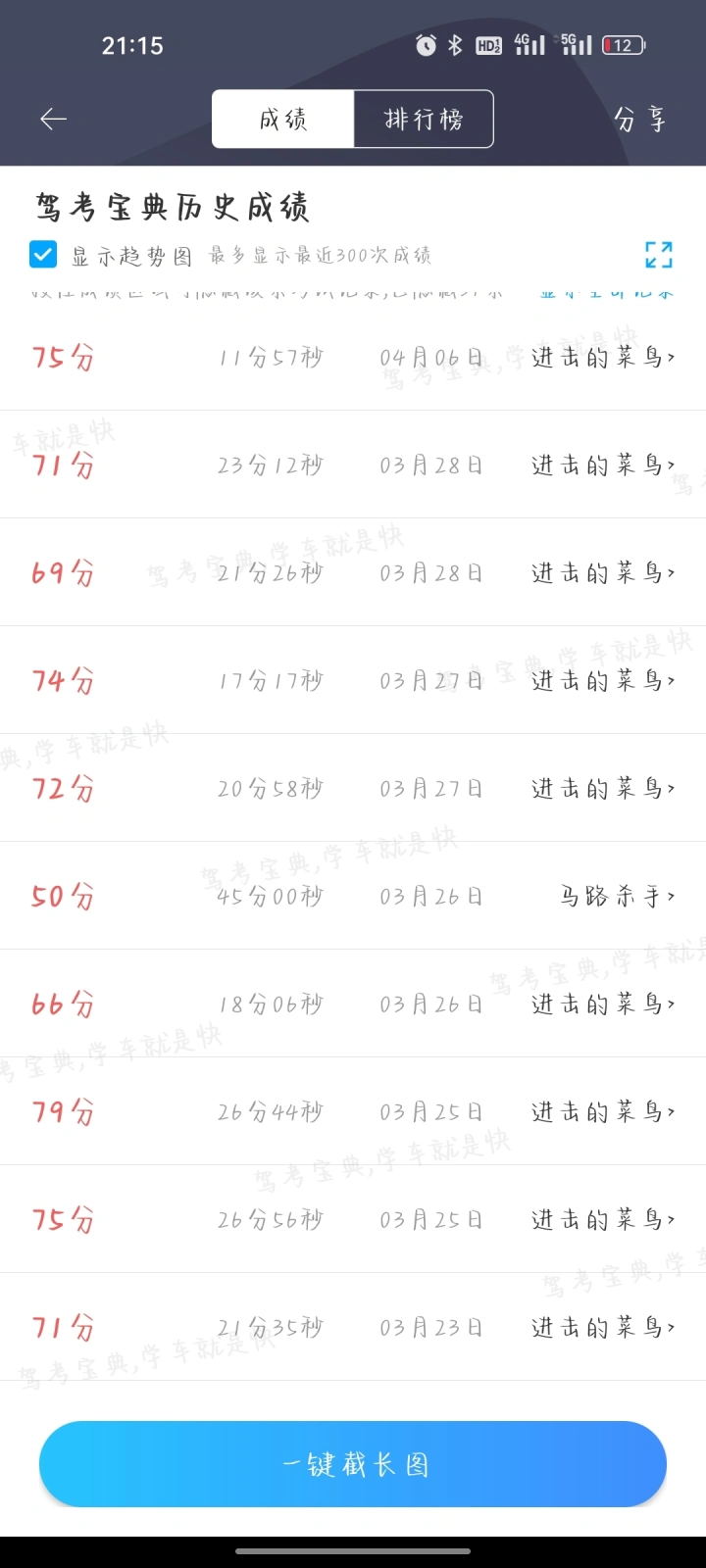Go back using the arrow icon
706x1568 pixels.
click(53, 119)
